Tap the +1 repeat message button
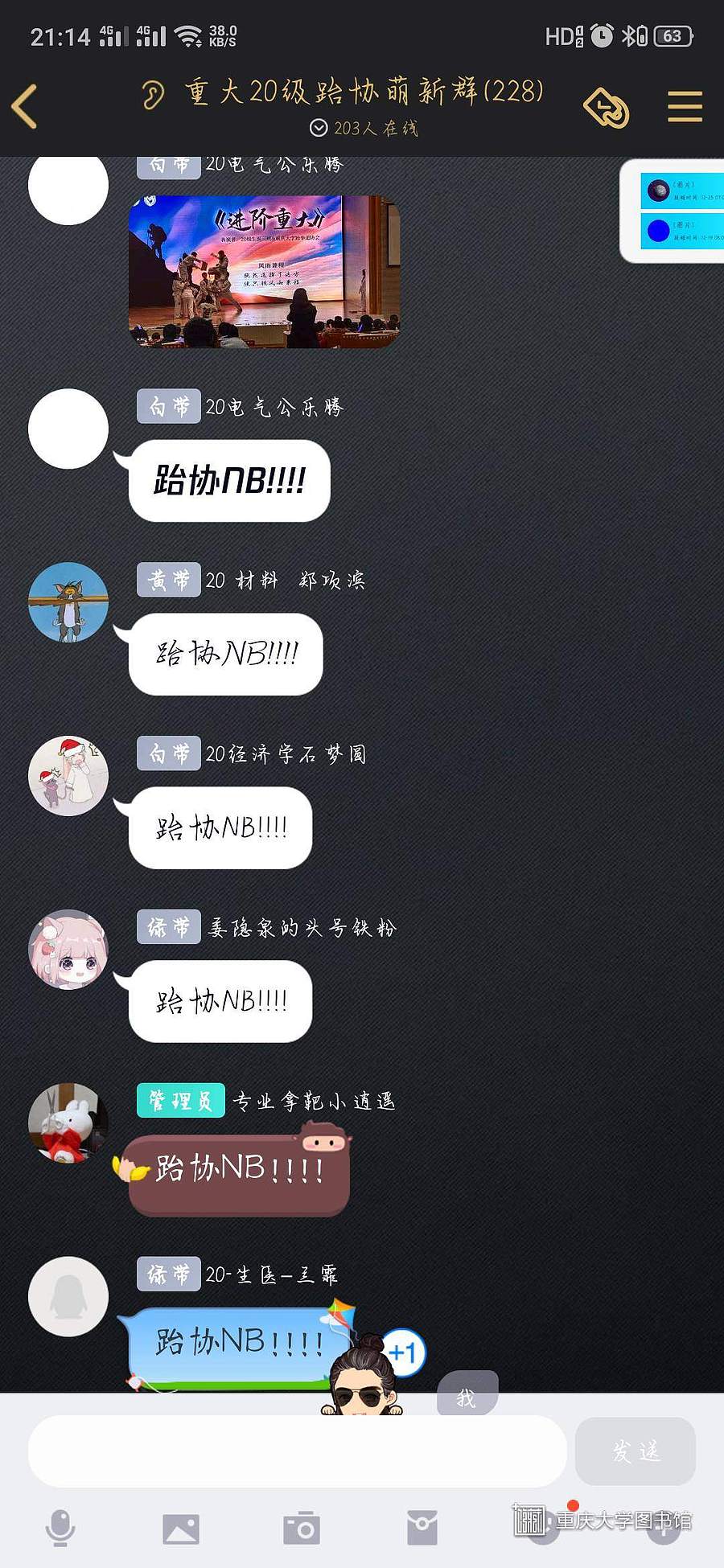The width and height of the screenshot is (724, 1568). click(x=404, y=1353)
